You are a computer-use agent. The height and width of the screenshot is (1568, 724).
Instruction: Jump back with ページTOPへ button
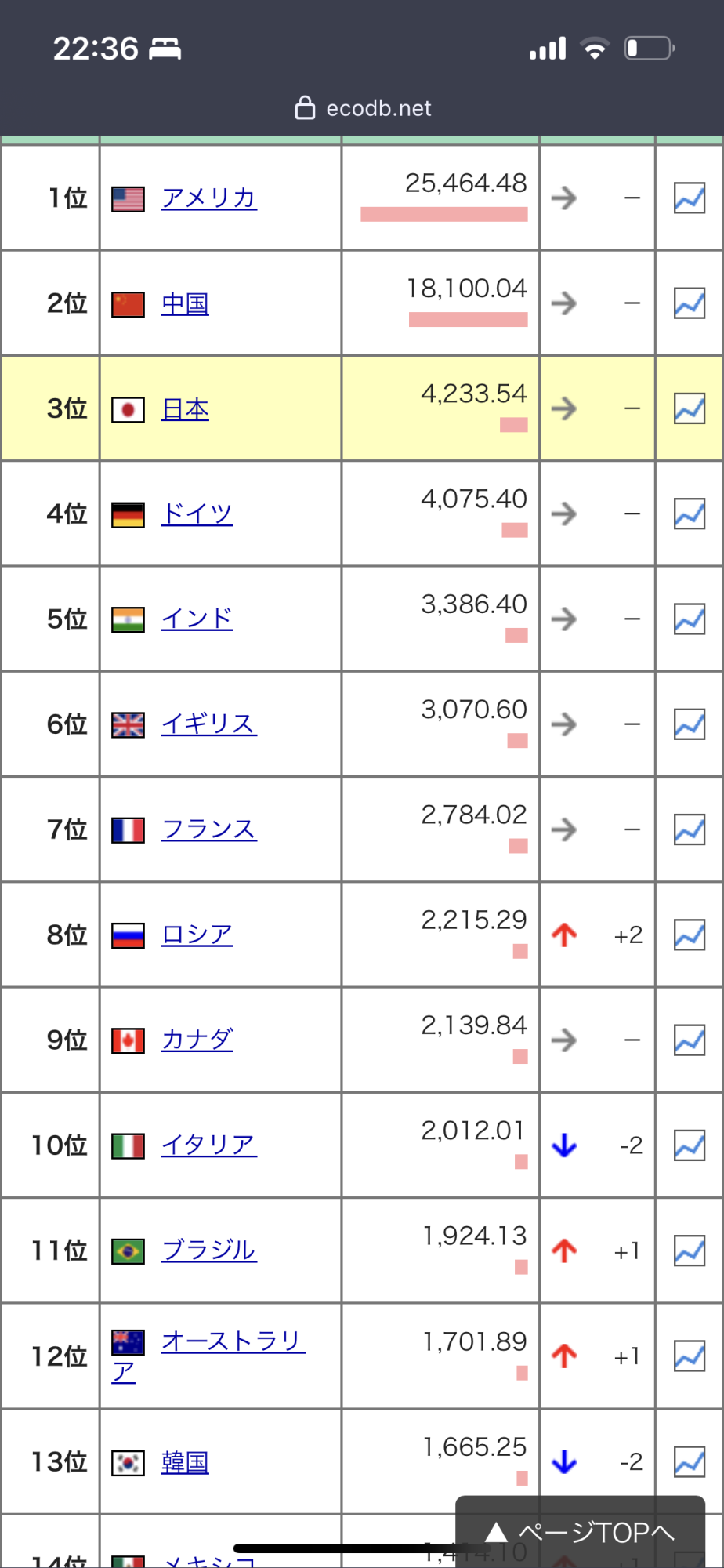pos(580,1532)
